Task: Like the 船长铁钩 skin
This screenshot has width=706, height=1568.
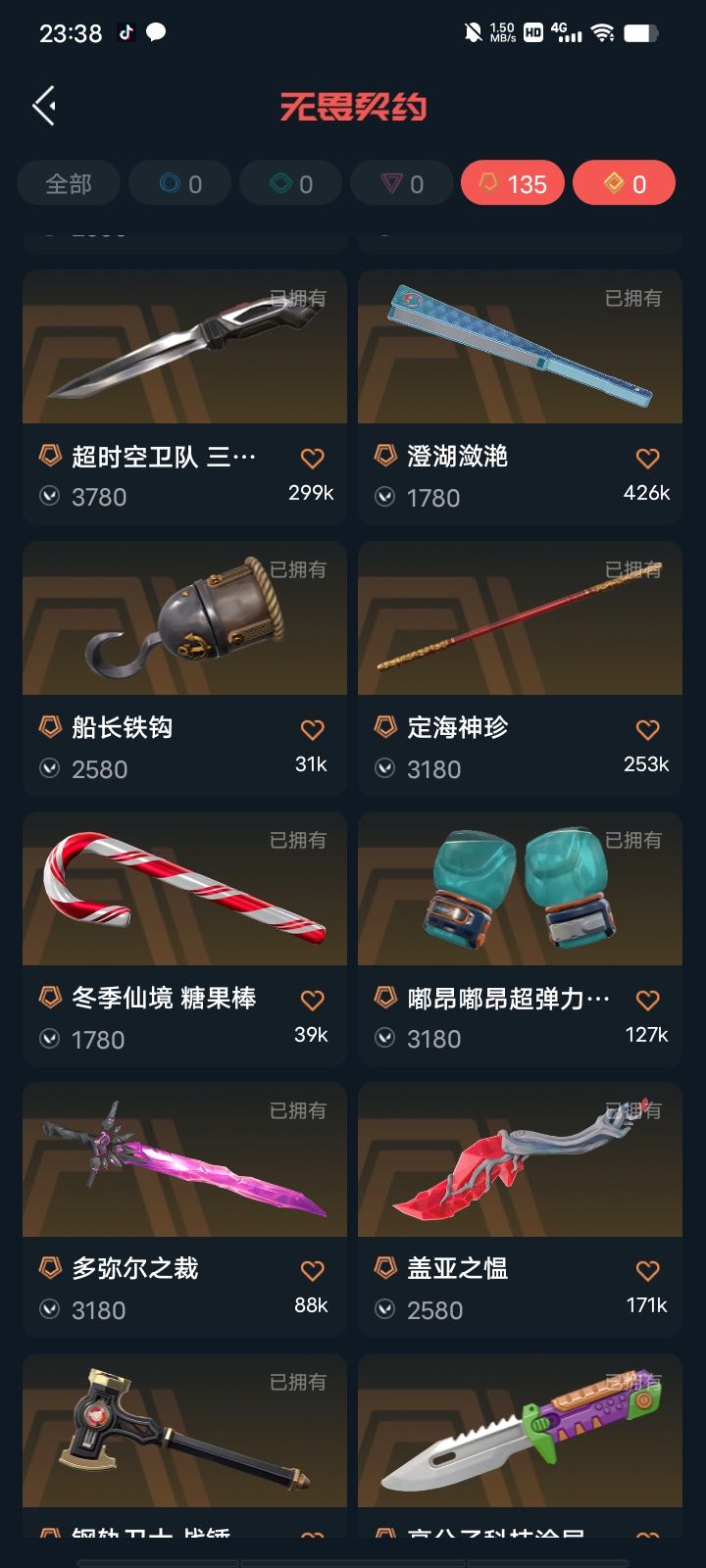Action: click(x=312, y=729)
